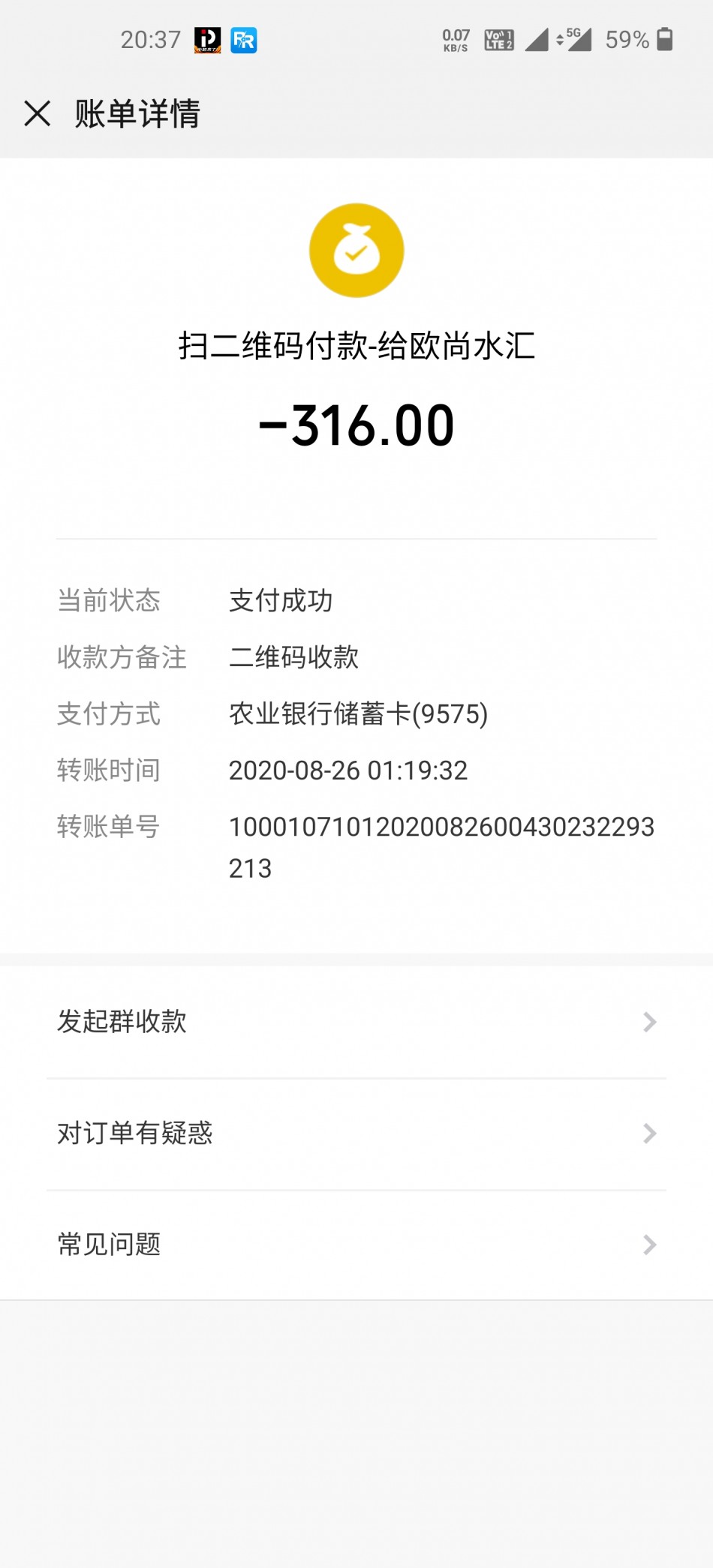The width and height of the screenshot is (713, 1568).
Task: Open 发起群收款 group collection
Action: (x=356, y=1022)
